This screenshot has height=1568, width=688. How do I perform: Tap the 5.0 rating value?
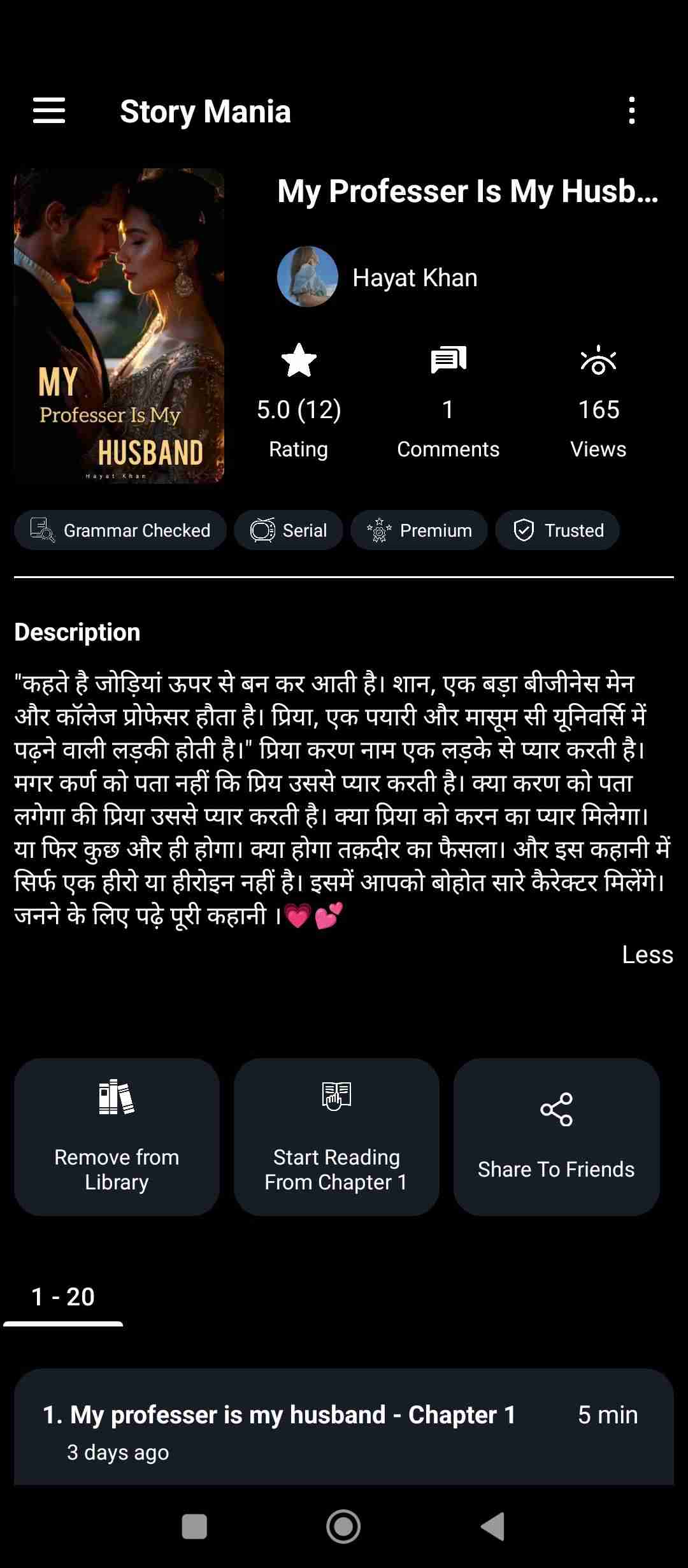tap(298, 409)
